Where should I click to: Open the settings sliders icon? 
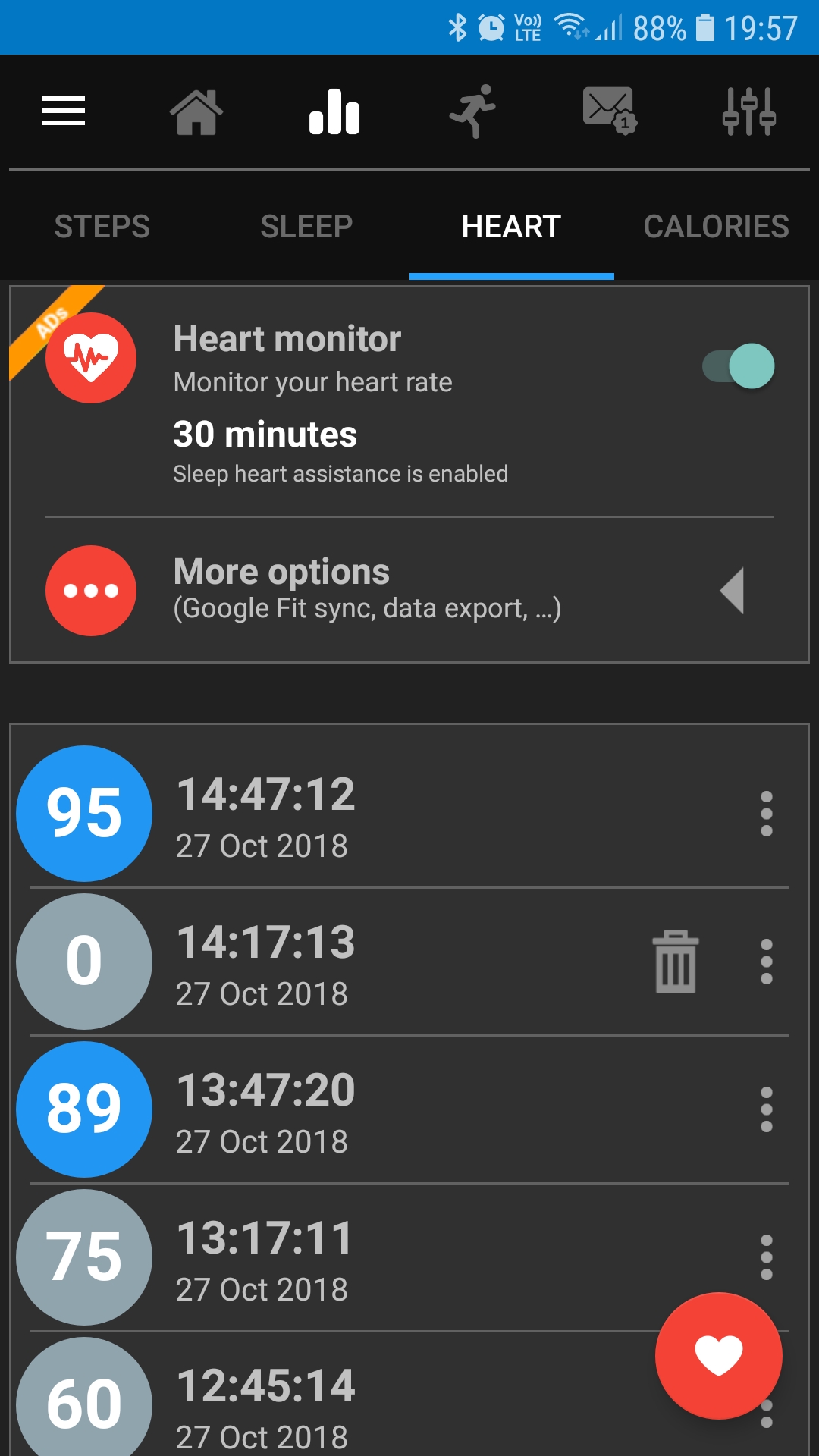coord(748,111)
